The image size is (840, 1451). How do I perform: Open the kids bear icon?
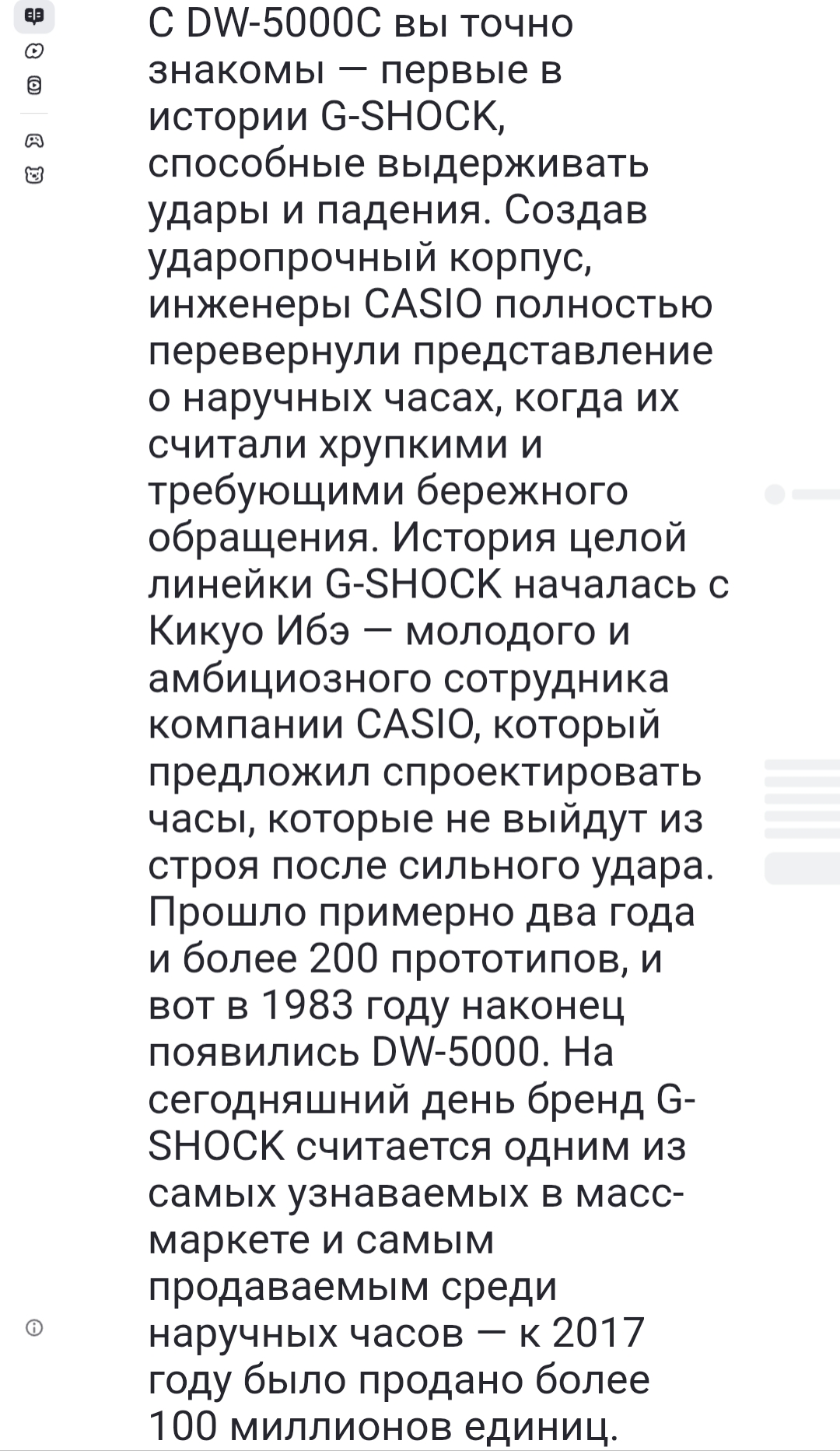point(34,175)
